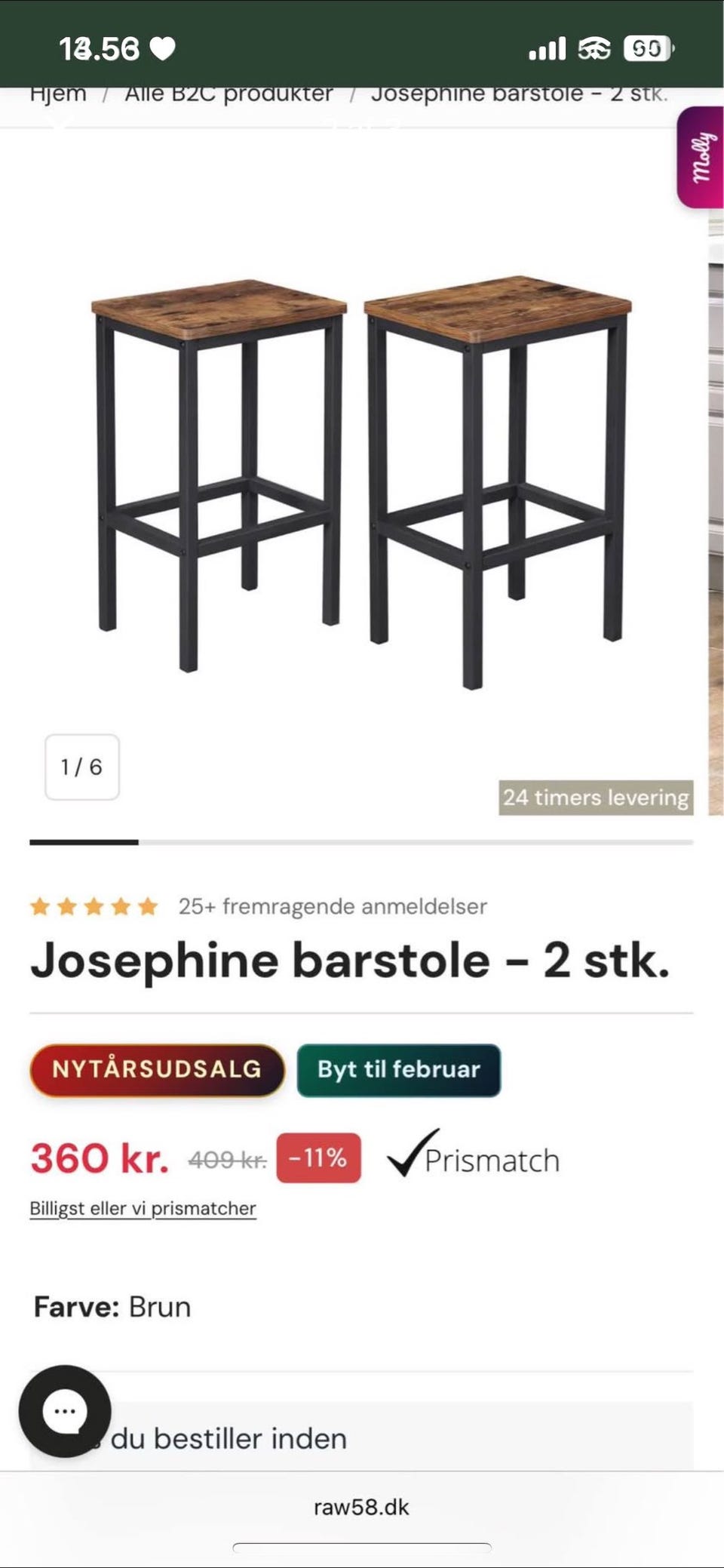Viewport: 724px width, 1568px height.
Task: Toggle the fifth rating star
Action: point(148,906)
